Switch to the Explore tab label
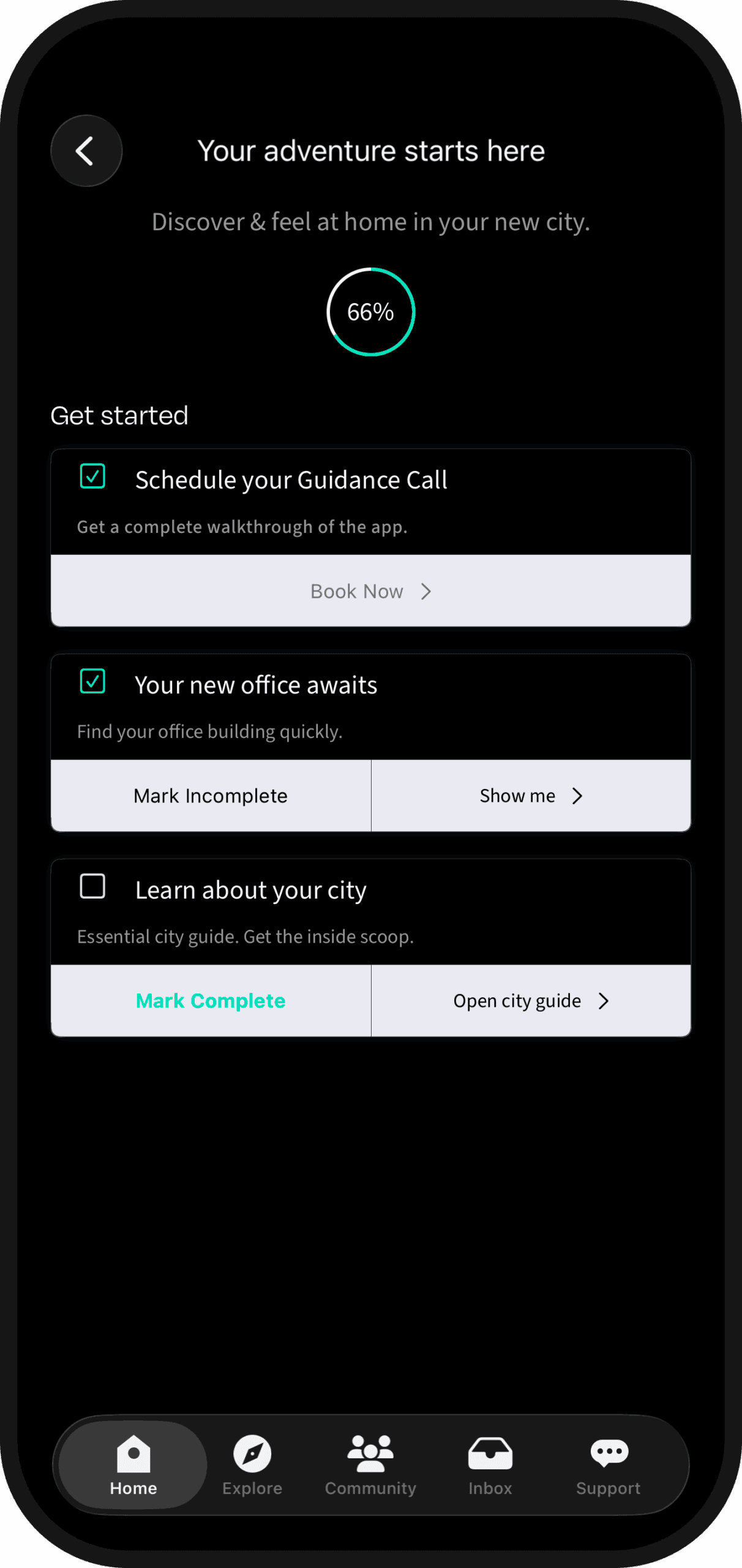This screenshot has width=742, height=1568. [x=251, y=1488]
